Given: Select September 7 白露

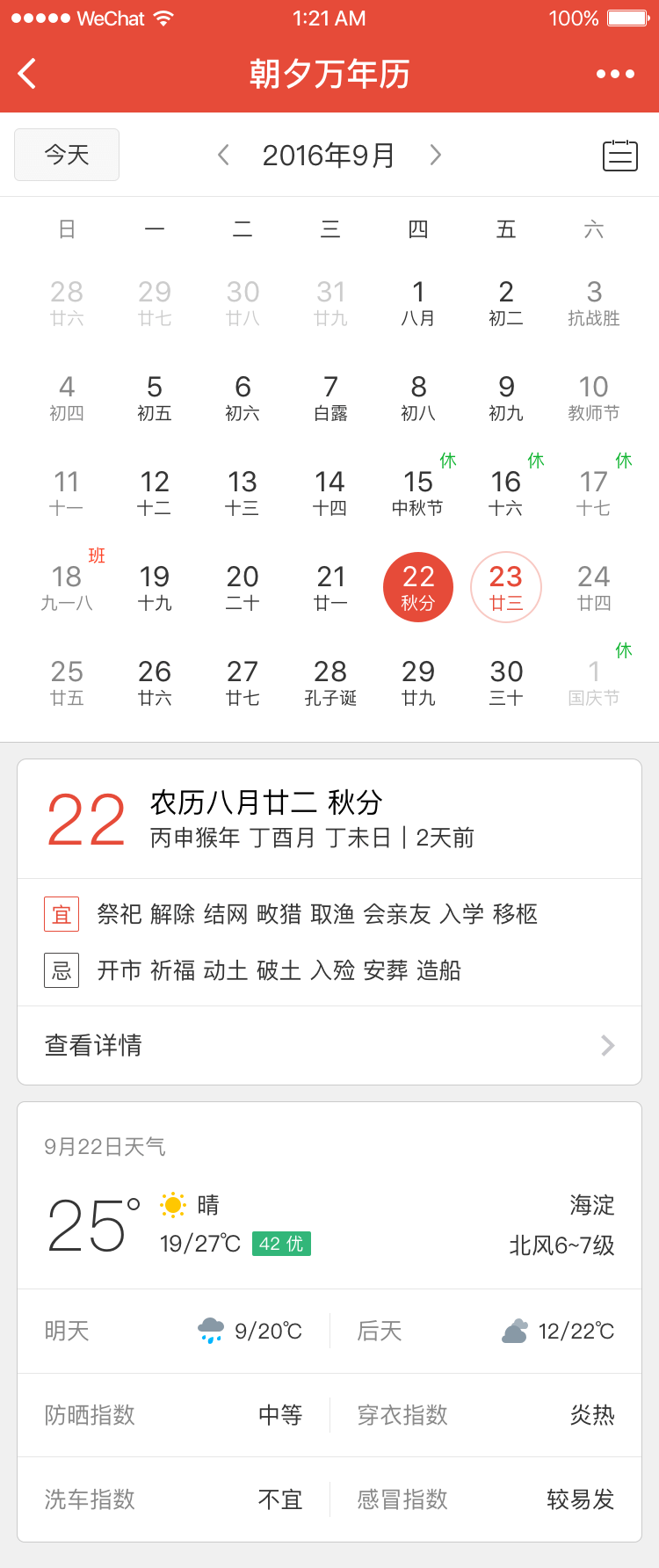Looking at the screenshot, I should [x=330, y=397].
